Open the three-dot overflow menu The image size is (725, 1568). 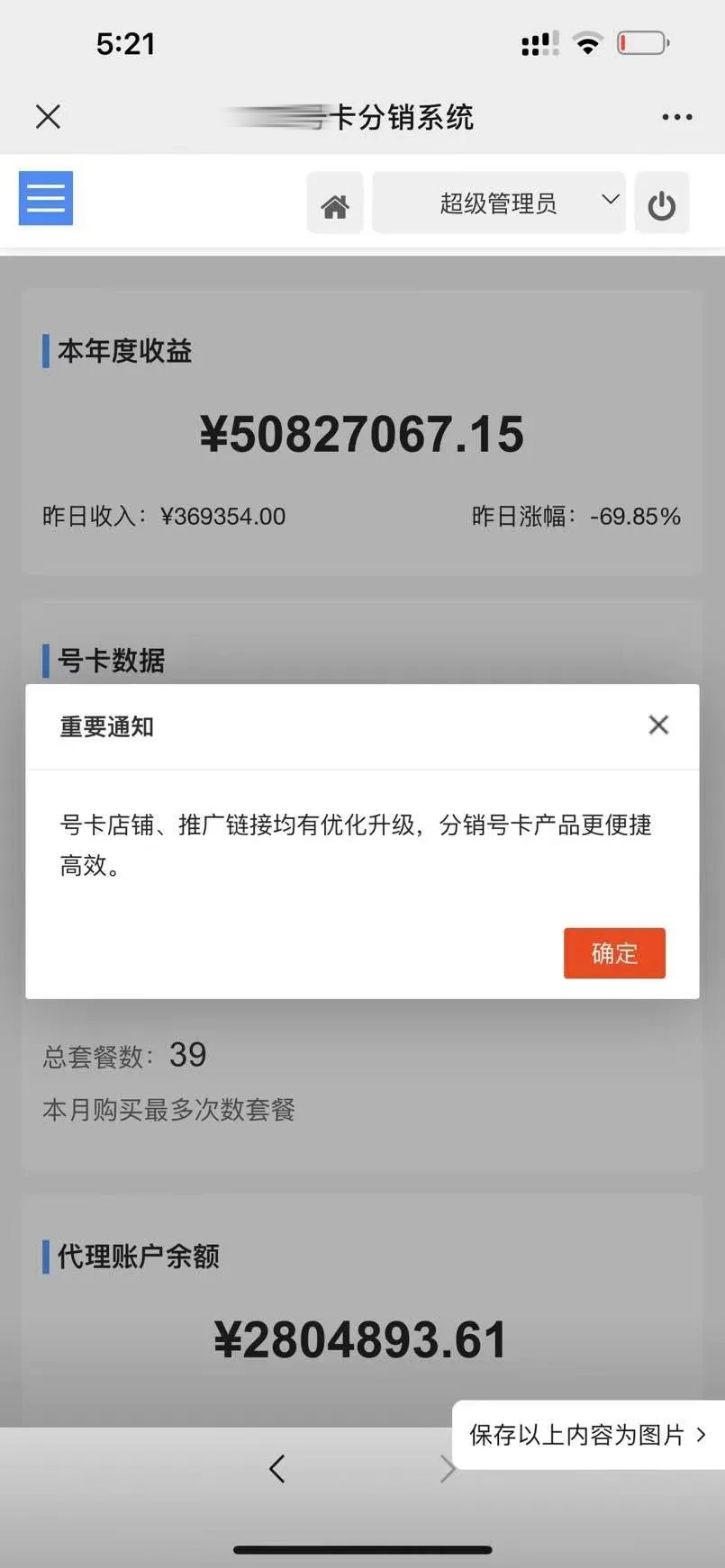676,117
